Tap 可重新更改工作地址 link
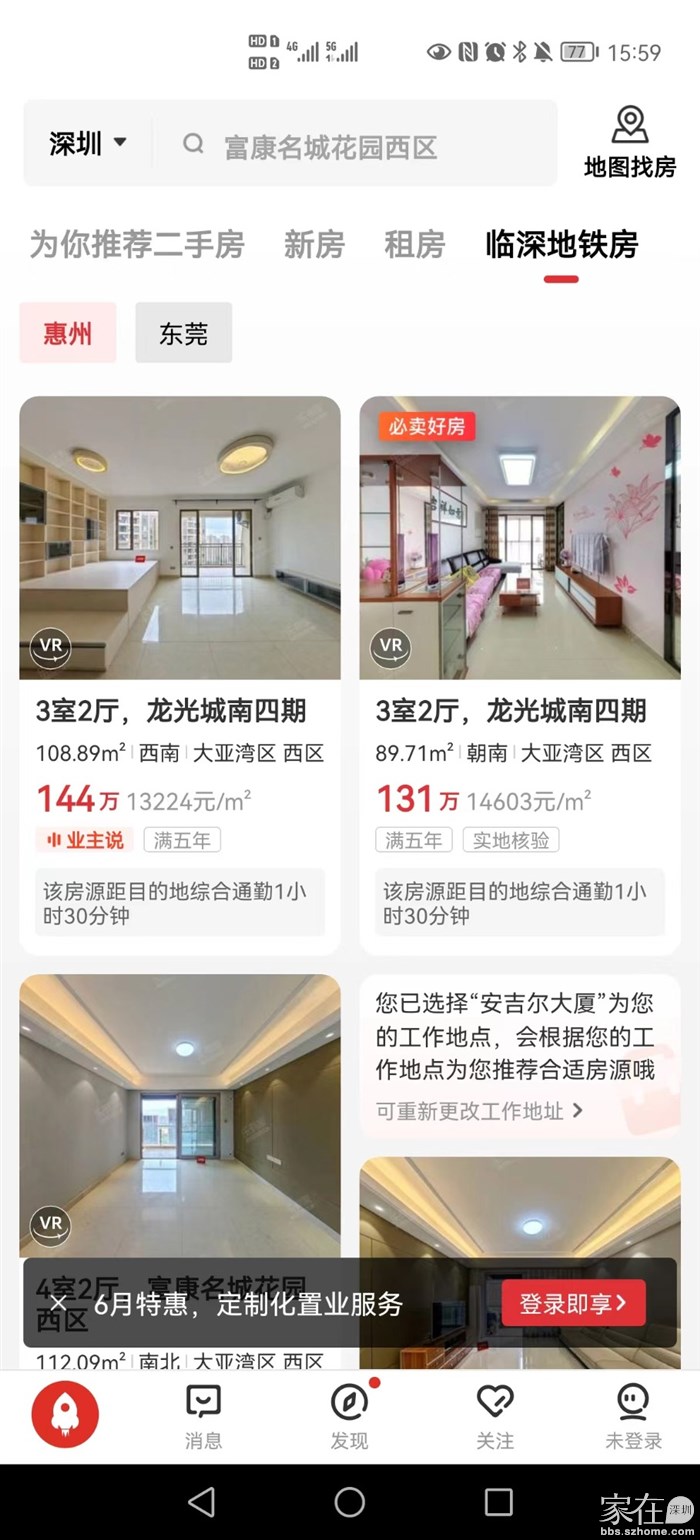 (x=480, y=1110)
